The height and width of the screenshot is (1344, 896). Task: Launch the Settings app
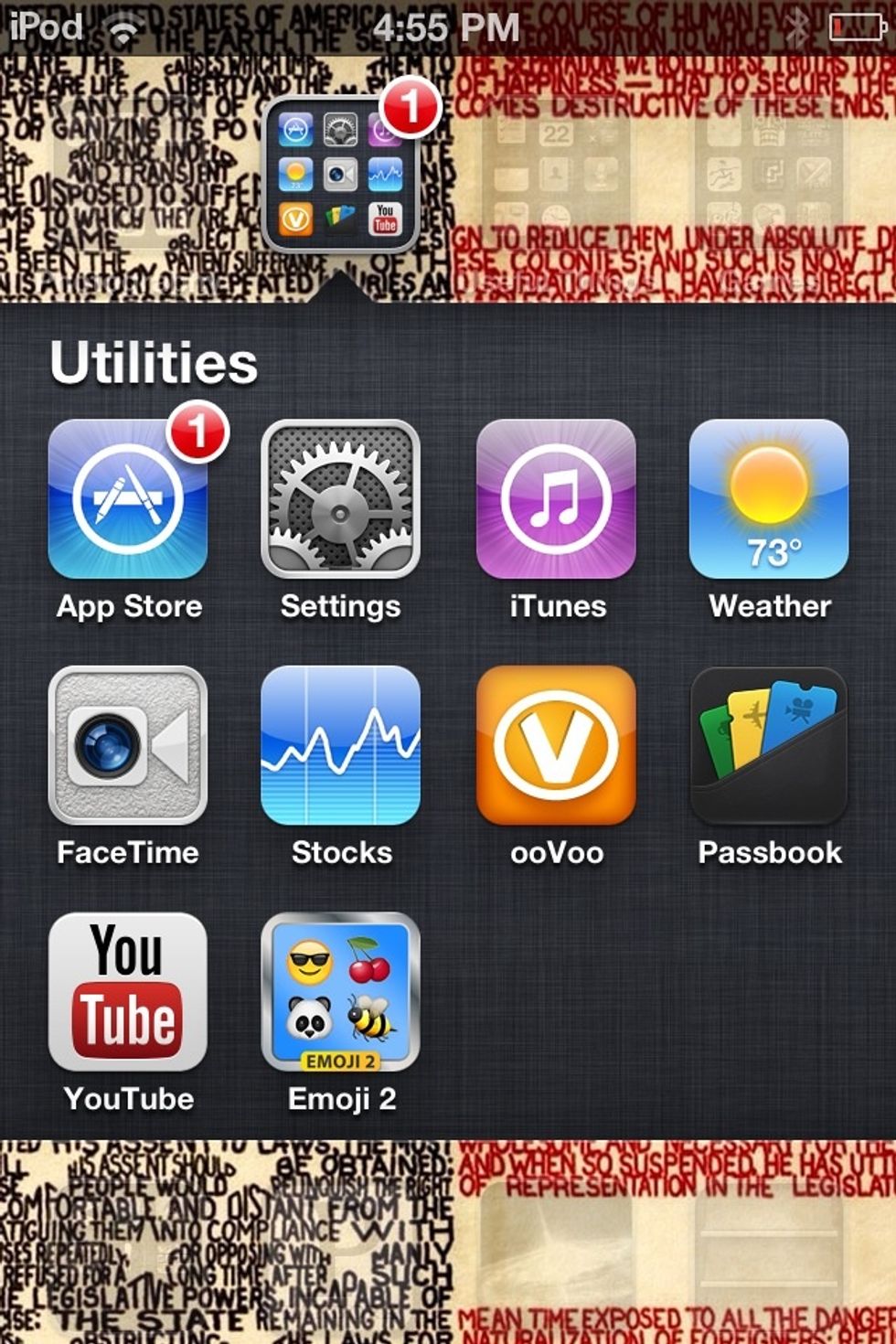coord(340,499)
